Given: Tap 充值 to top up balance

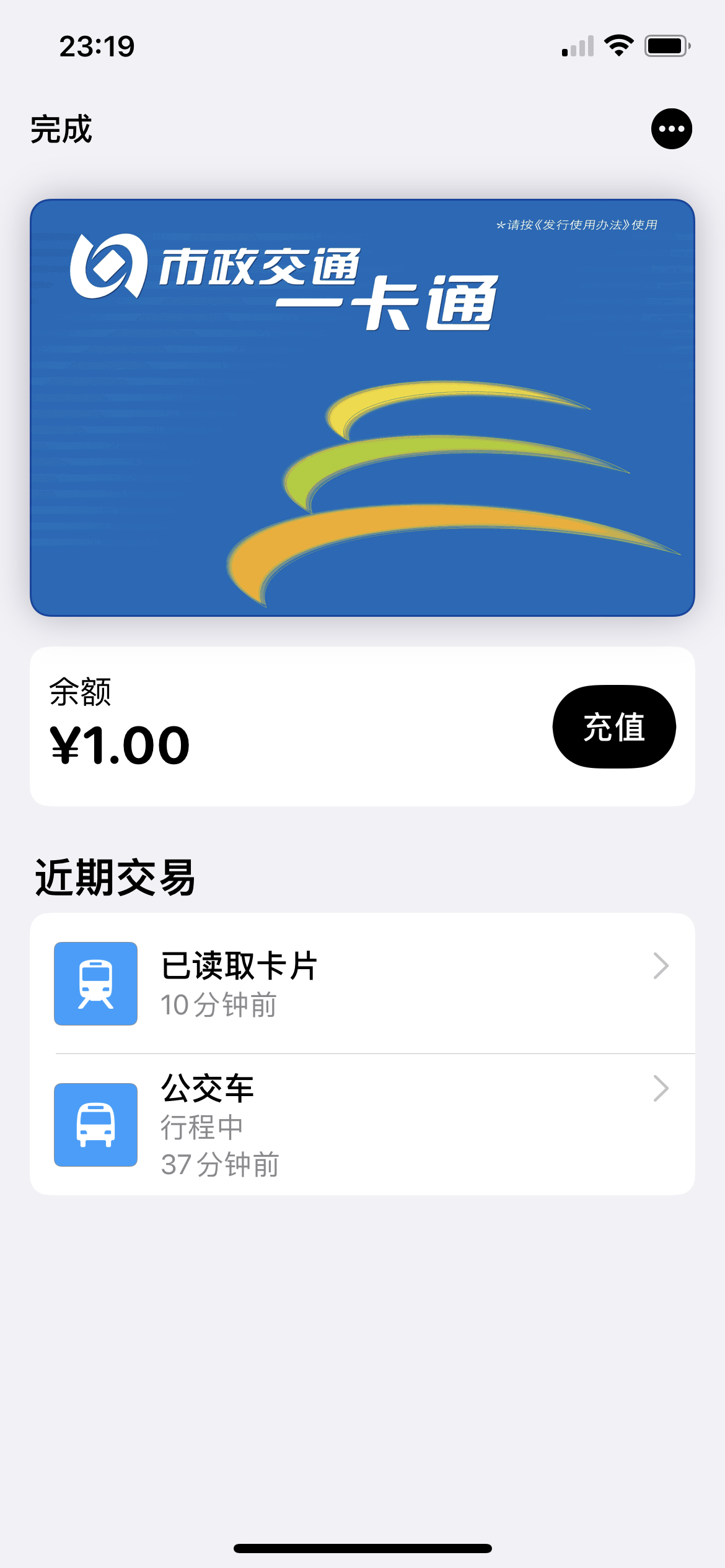Looking at the screenshot, I should (x=613, y=726).
